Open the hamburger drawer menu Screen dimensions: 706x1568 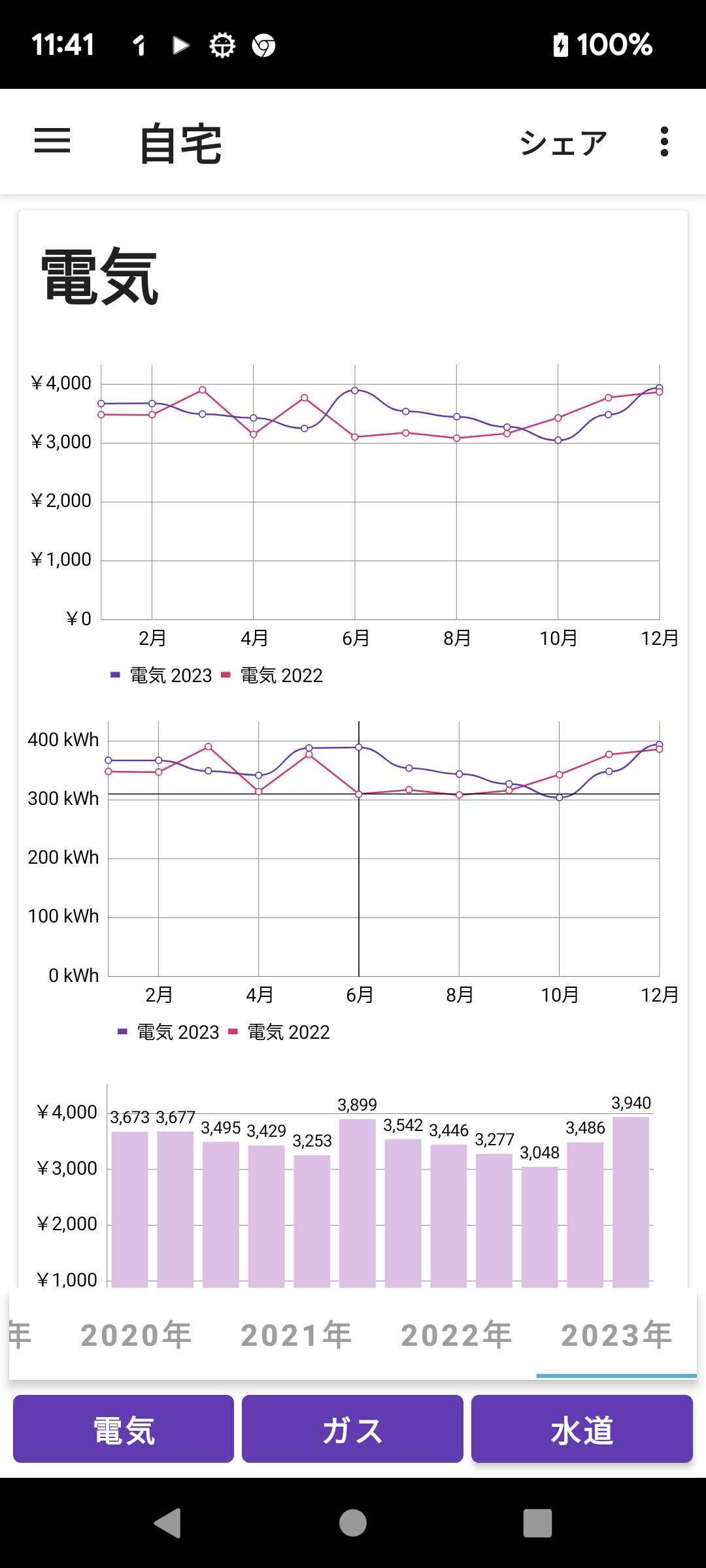52,141
